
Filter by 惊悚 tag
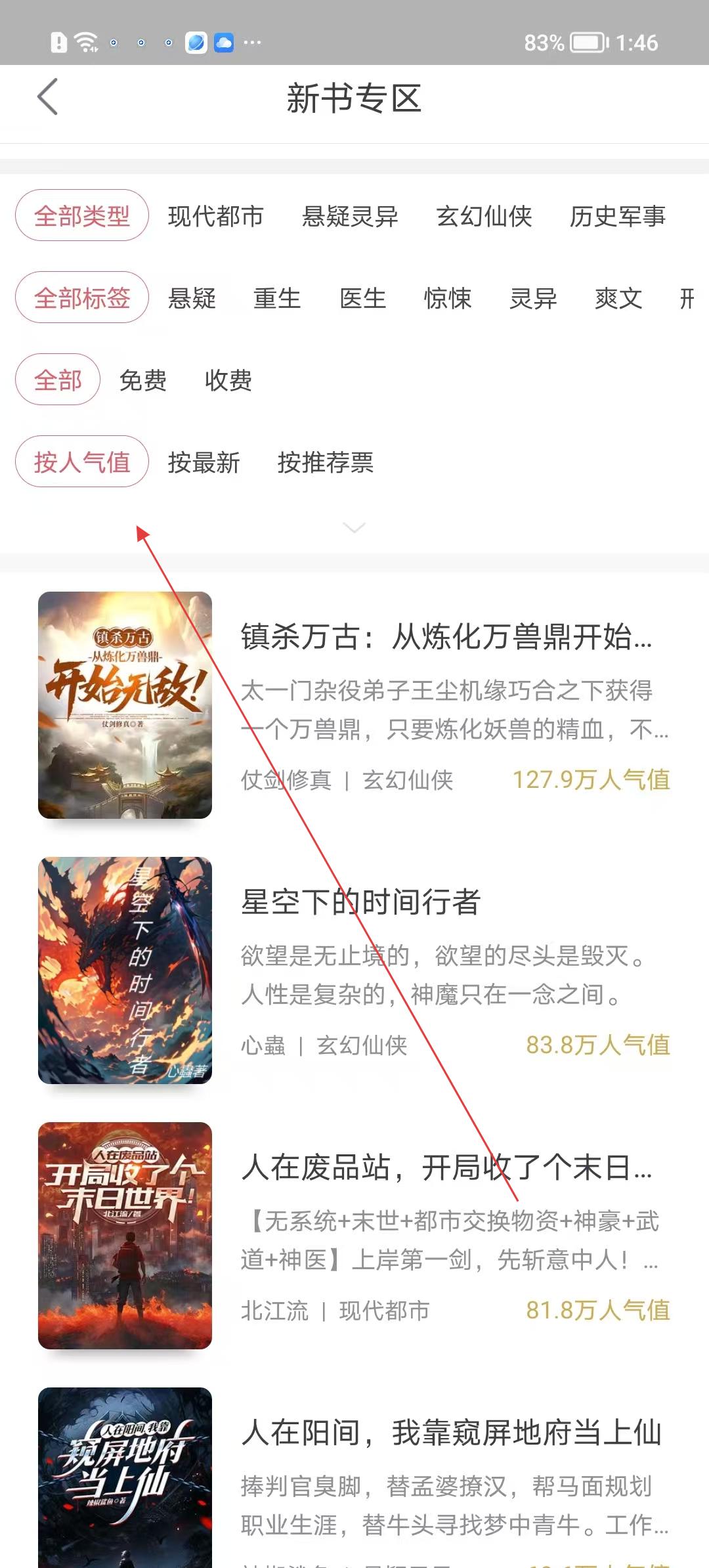tap(448, 298)
